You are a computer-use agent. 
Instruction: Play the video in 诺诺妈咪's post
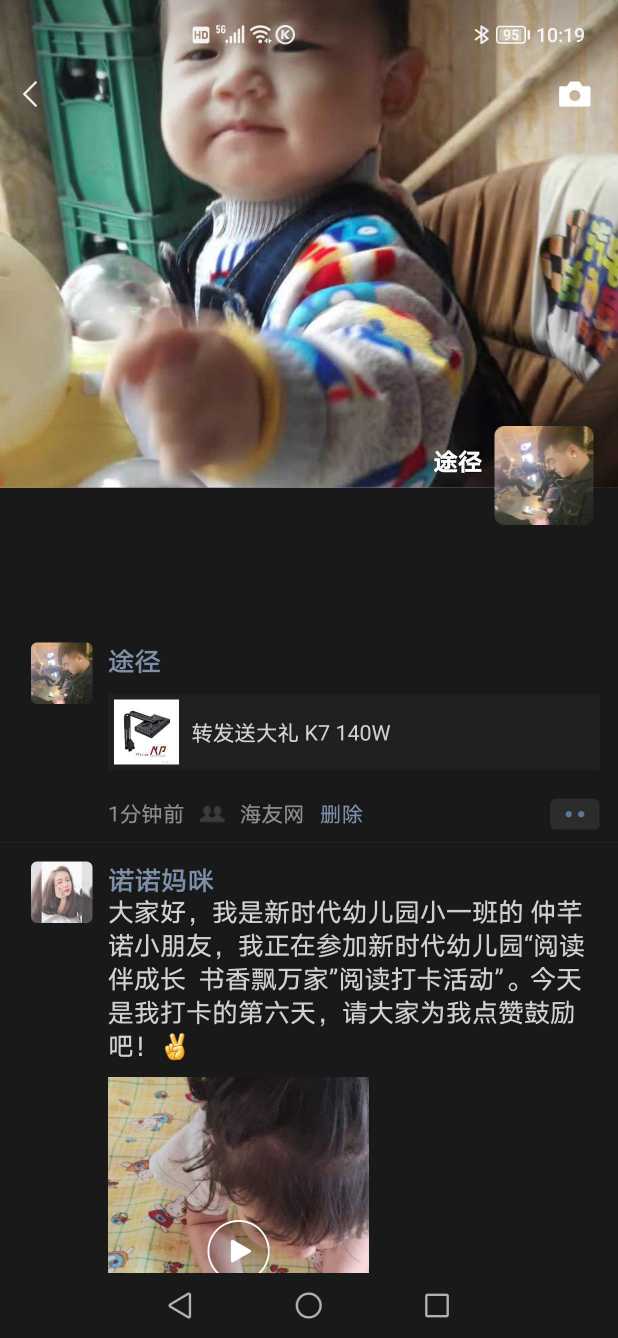click(x=238, y=1250)
